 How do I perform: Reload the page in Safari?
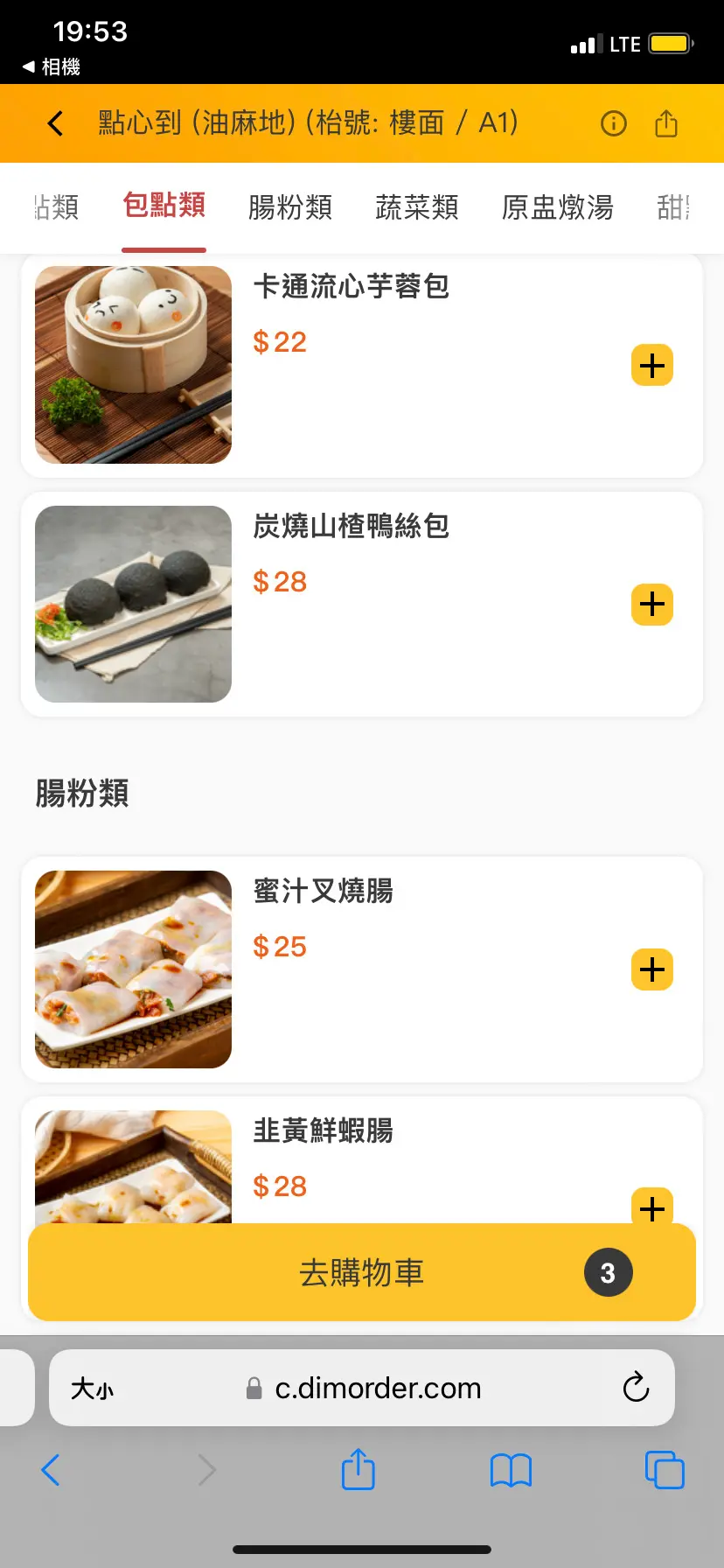636,1388
